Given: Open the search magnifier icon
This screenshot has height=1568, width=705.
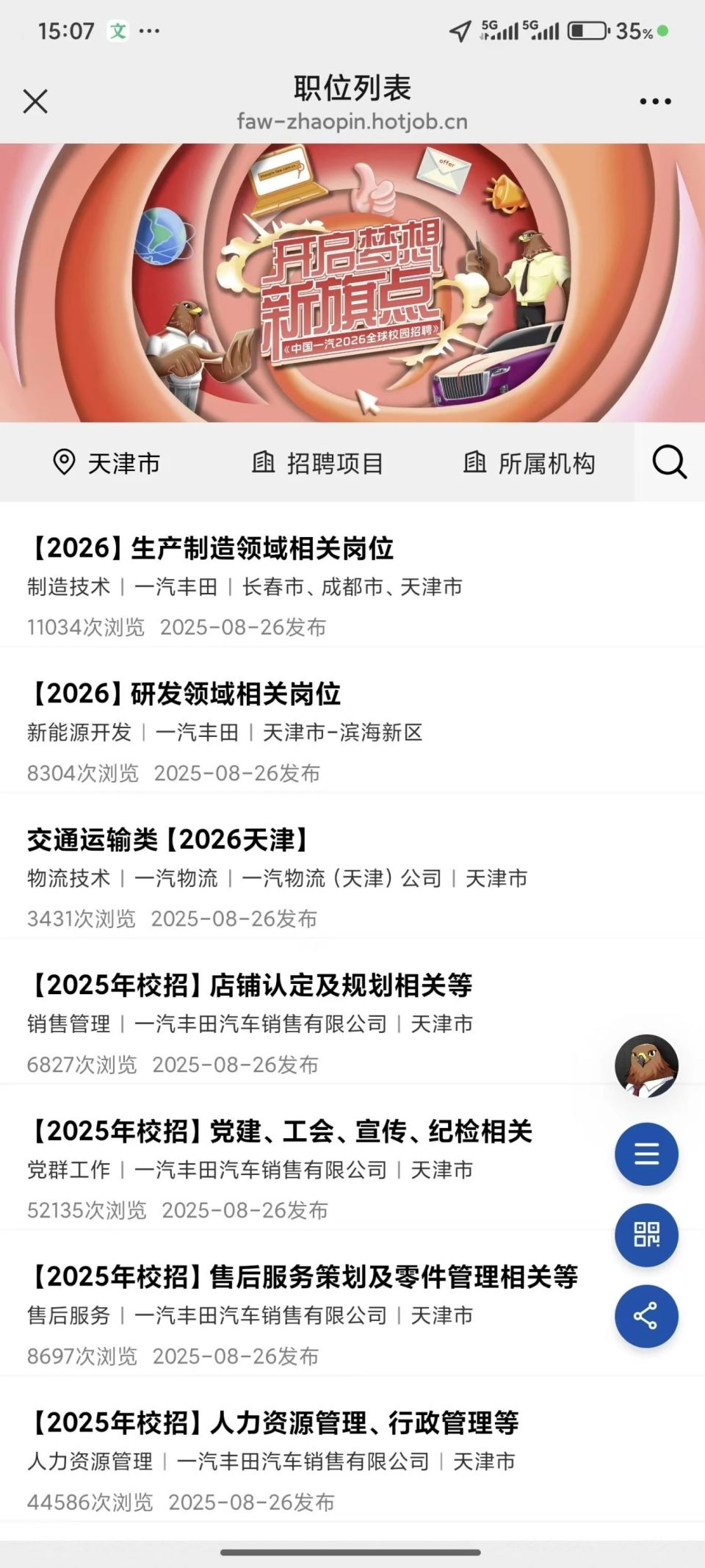Looking at the screenshot, I should click(668, 462).
